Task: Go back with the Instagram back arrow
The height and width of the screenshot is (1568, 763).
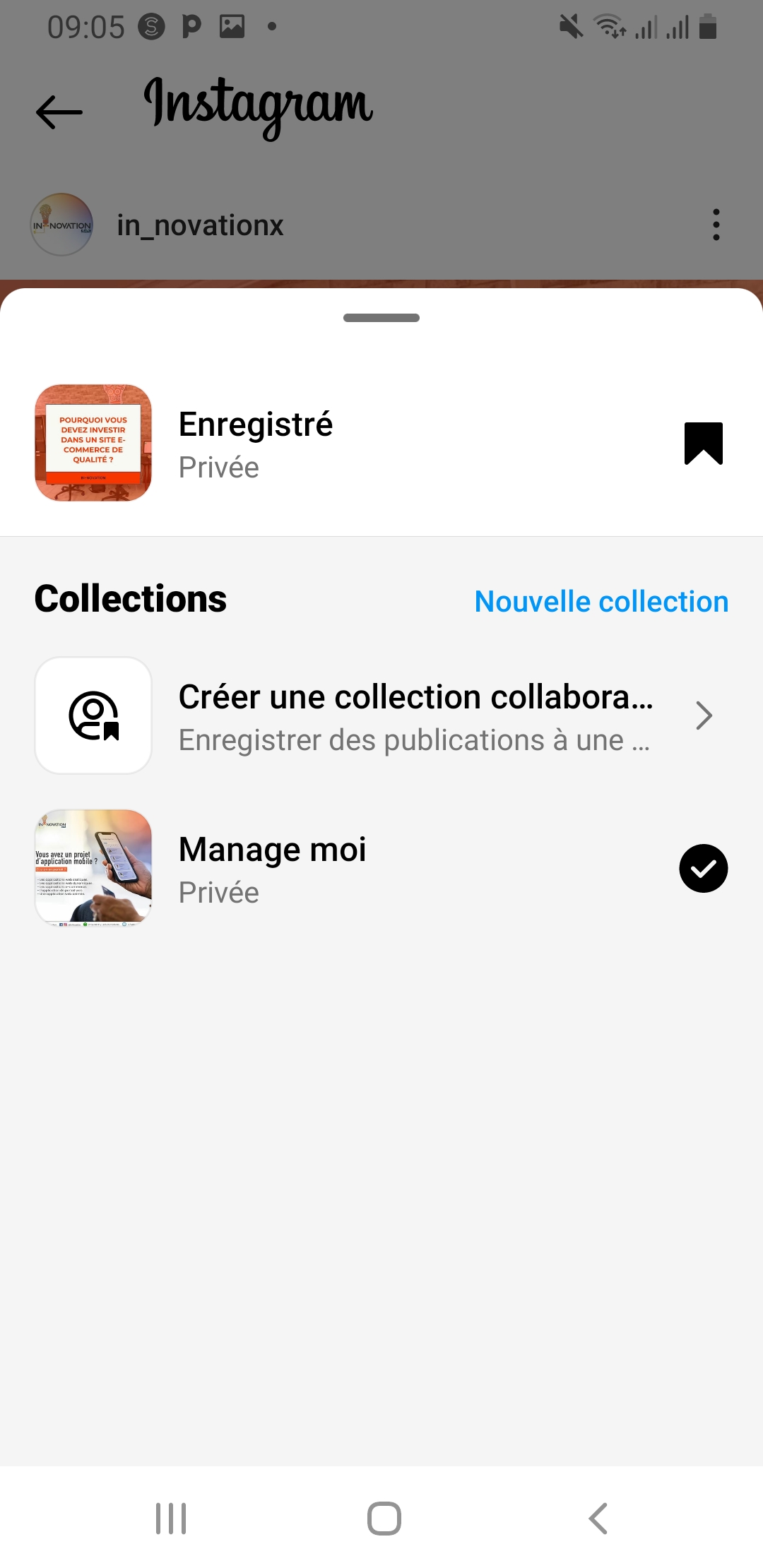Action: point(59,112)
